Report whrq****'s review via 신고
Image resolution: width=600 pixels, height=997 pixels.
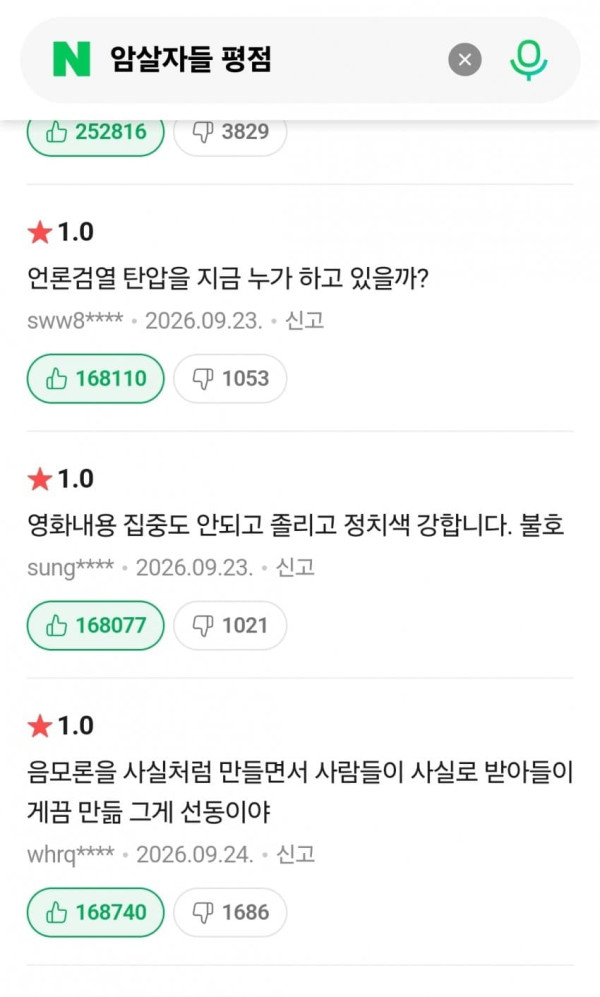(296, 853)
